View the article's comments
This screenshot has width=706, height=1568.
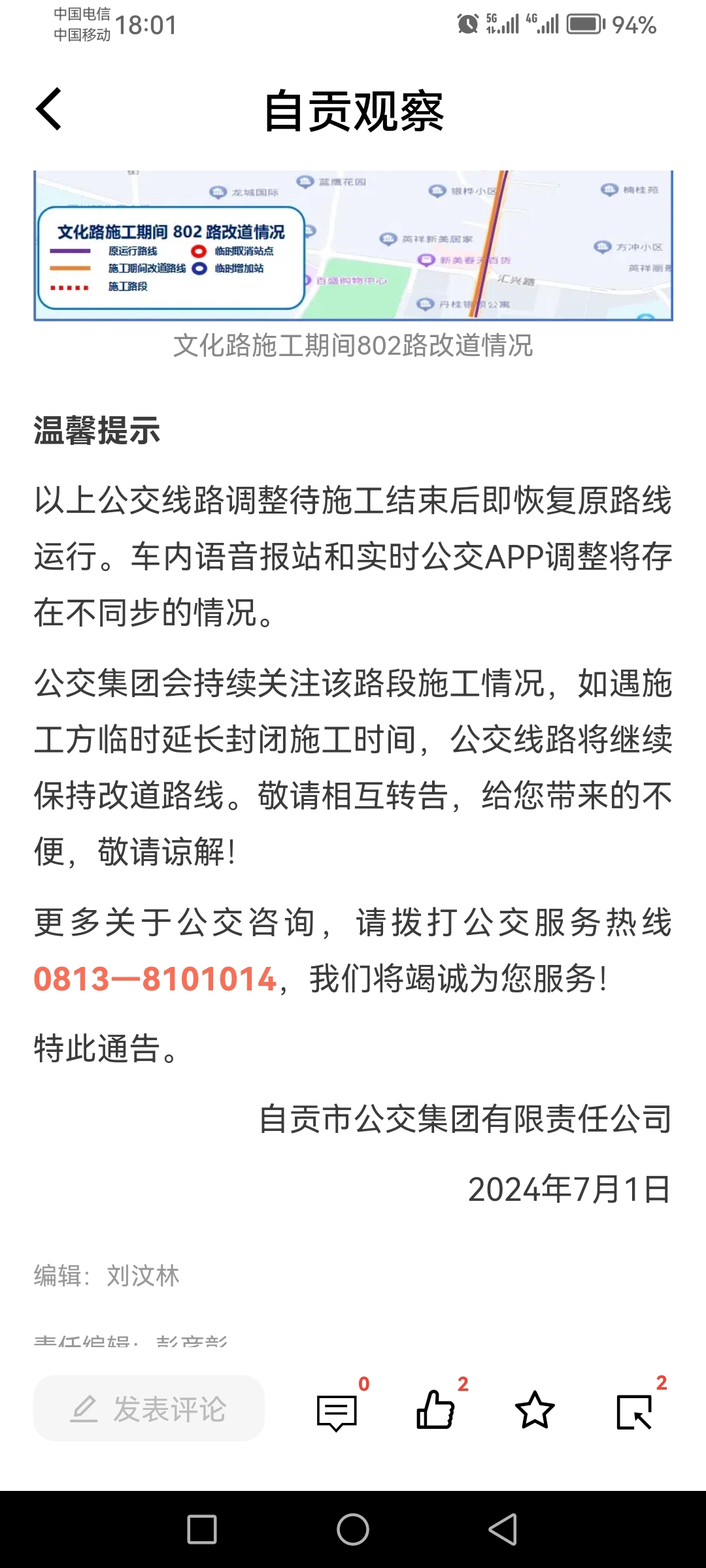pyautogui.click(x=337, y=1412)
